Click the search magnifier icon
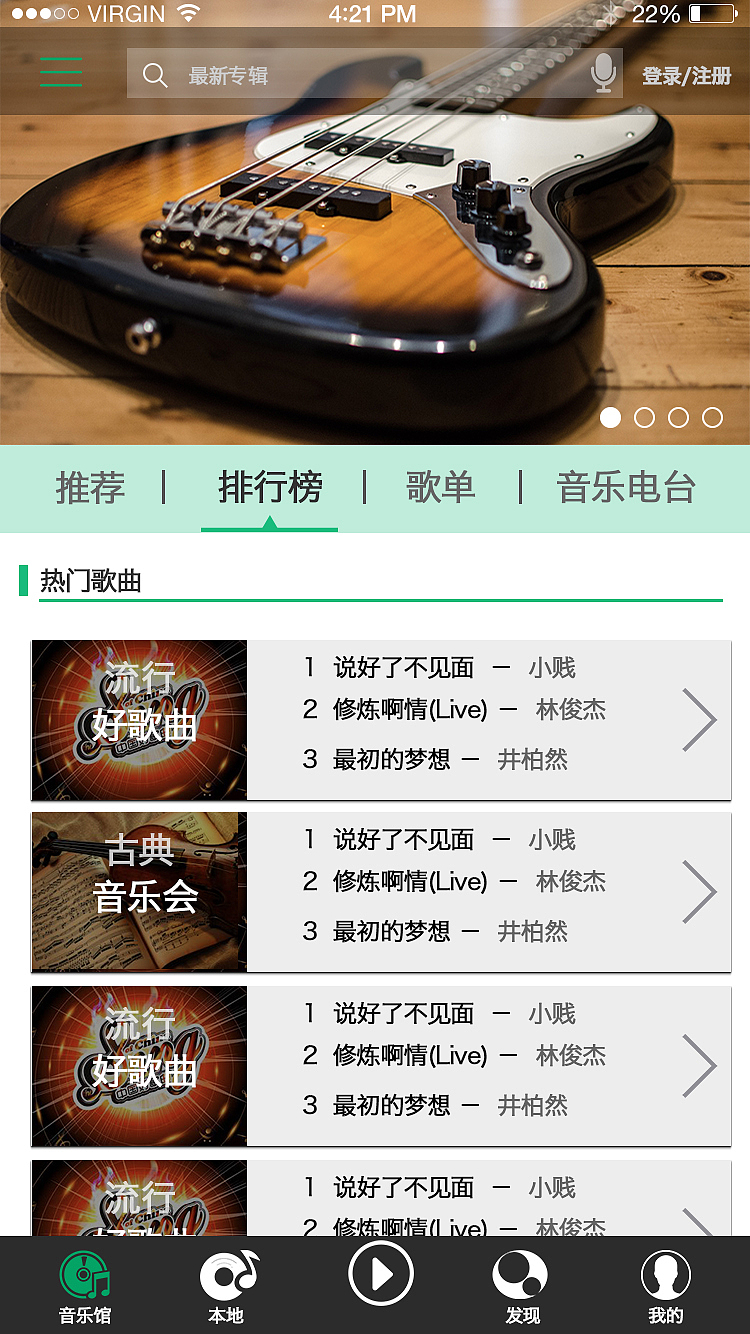This screenshot has height=1334, width=750. [155, 73]
